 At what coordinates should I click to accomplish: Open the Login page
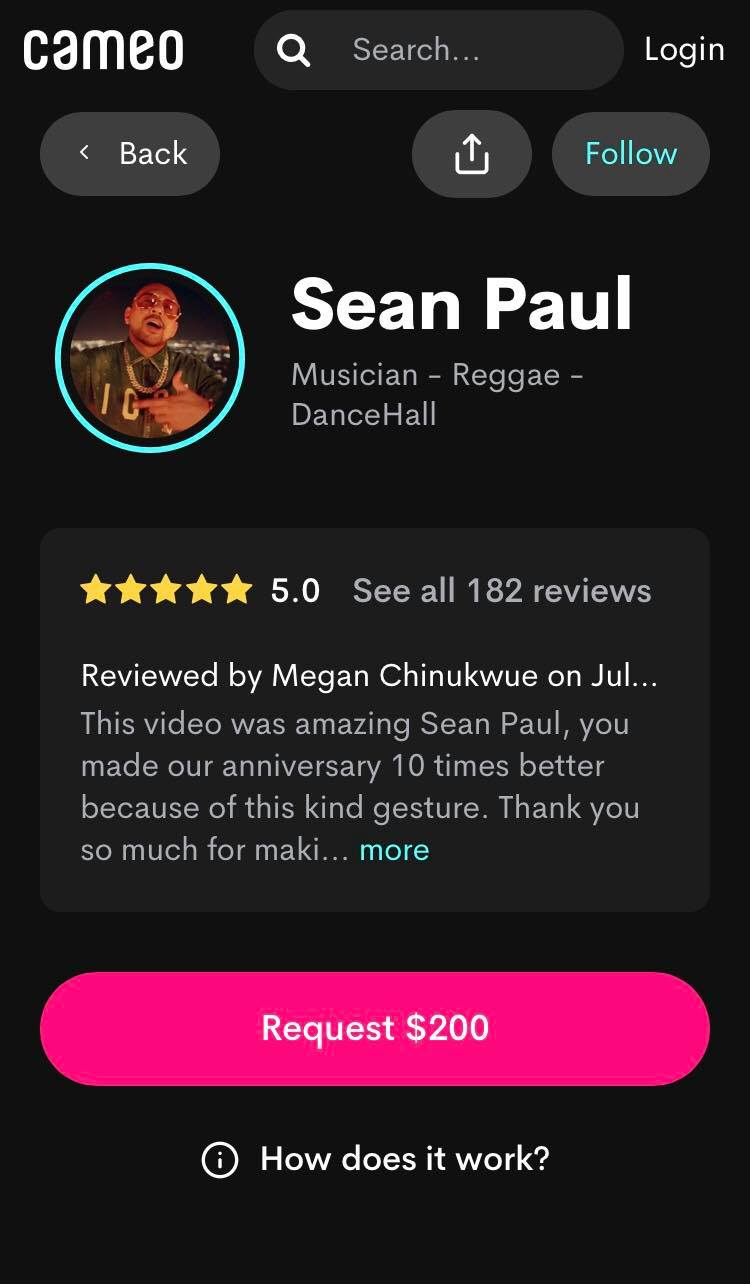point(684,49)
